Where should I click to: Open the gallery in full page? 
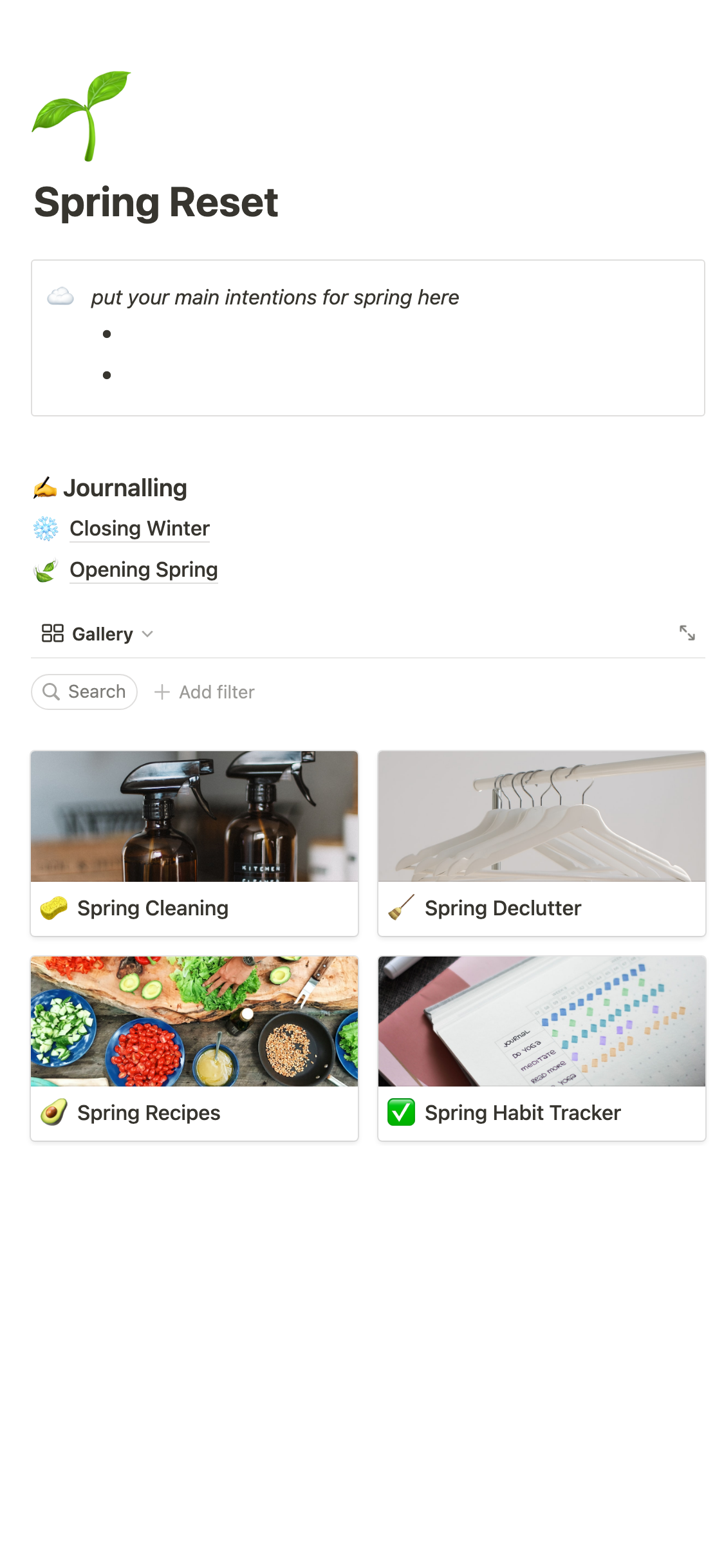687,633
